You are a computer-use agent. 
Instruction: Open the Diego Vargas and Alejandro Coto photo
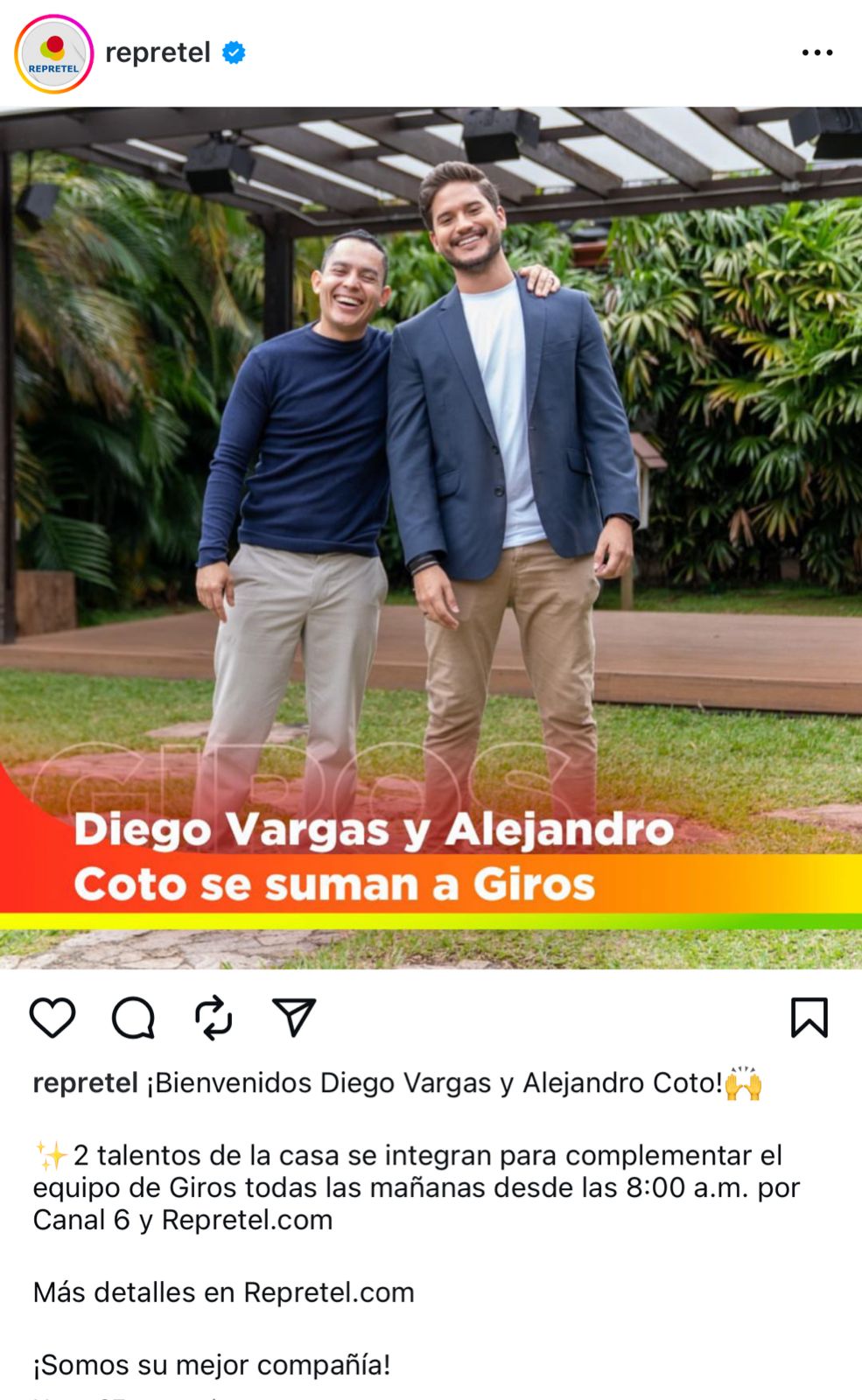(431, 538)
